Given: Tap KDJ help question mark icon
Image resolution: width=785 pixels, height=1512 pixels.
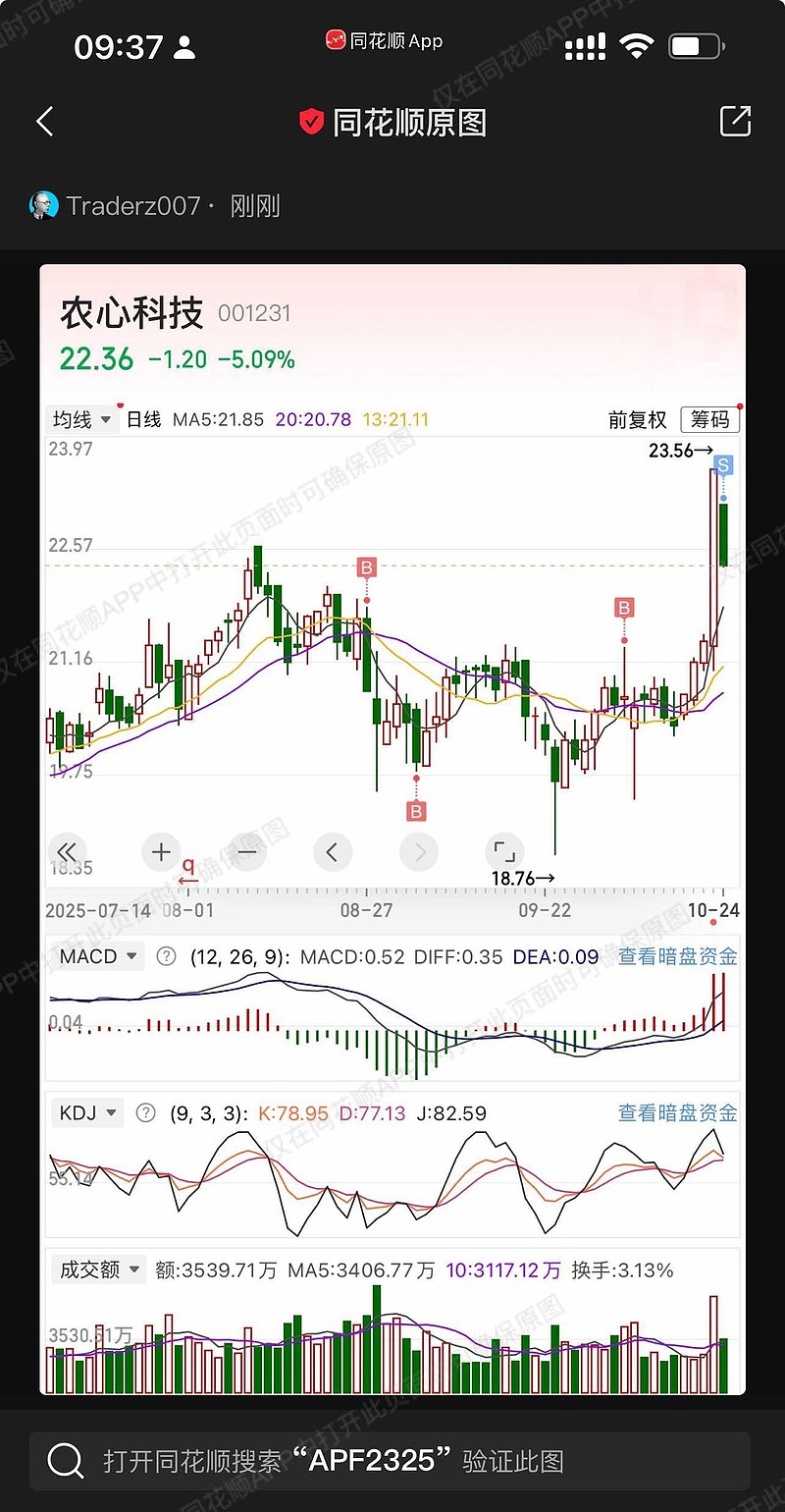Looking at the screenshot, I should point(145,1112).
